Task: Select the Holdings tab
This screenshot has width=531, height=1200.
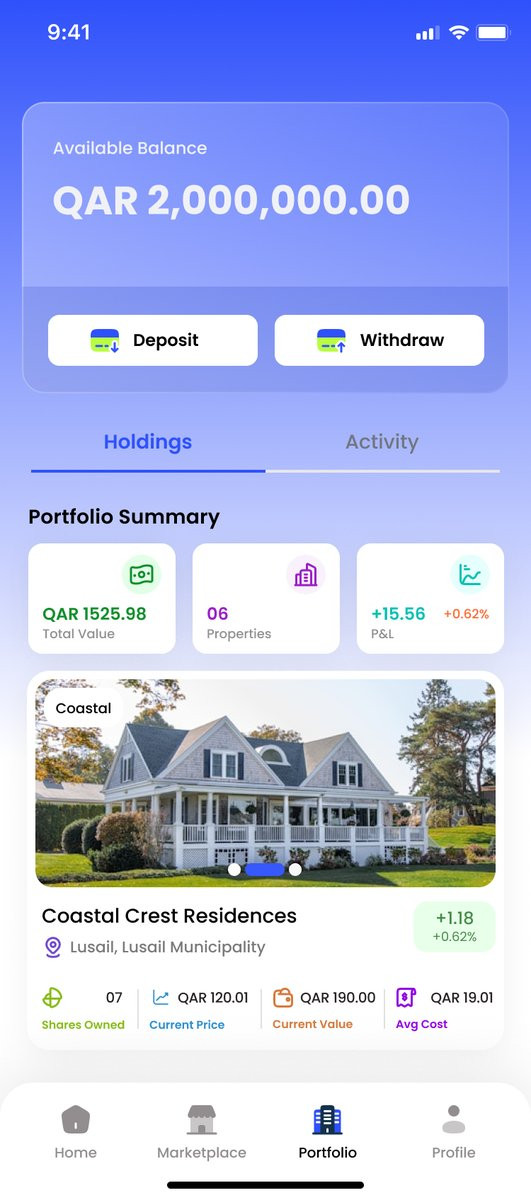Action: (x=148, y=442)
